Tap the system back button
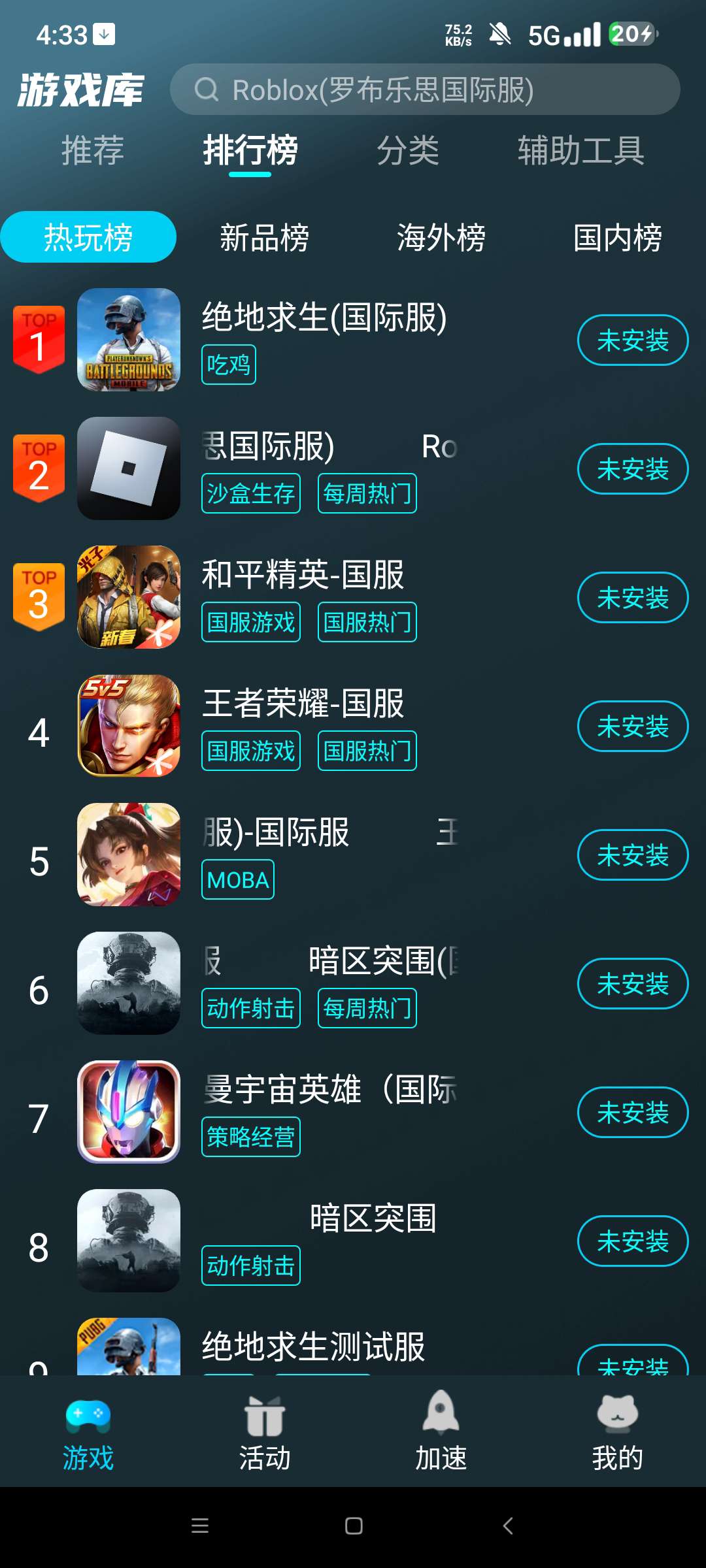Viewport: 706px width, 1568px height. [x=508, y=1526]
